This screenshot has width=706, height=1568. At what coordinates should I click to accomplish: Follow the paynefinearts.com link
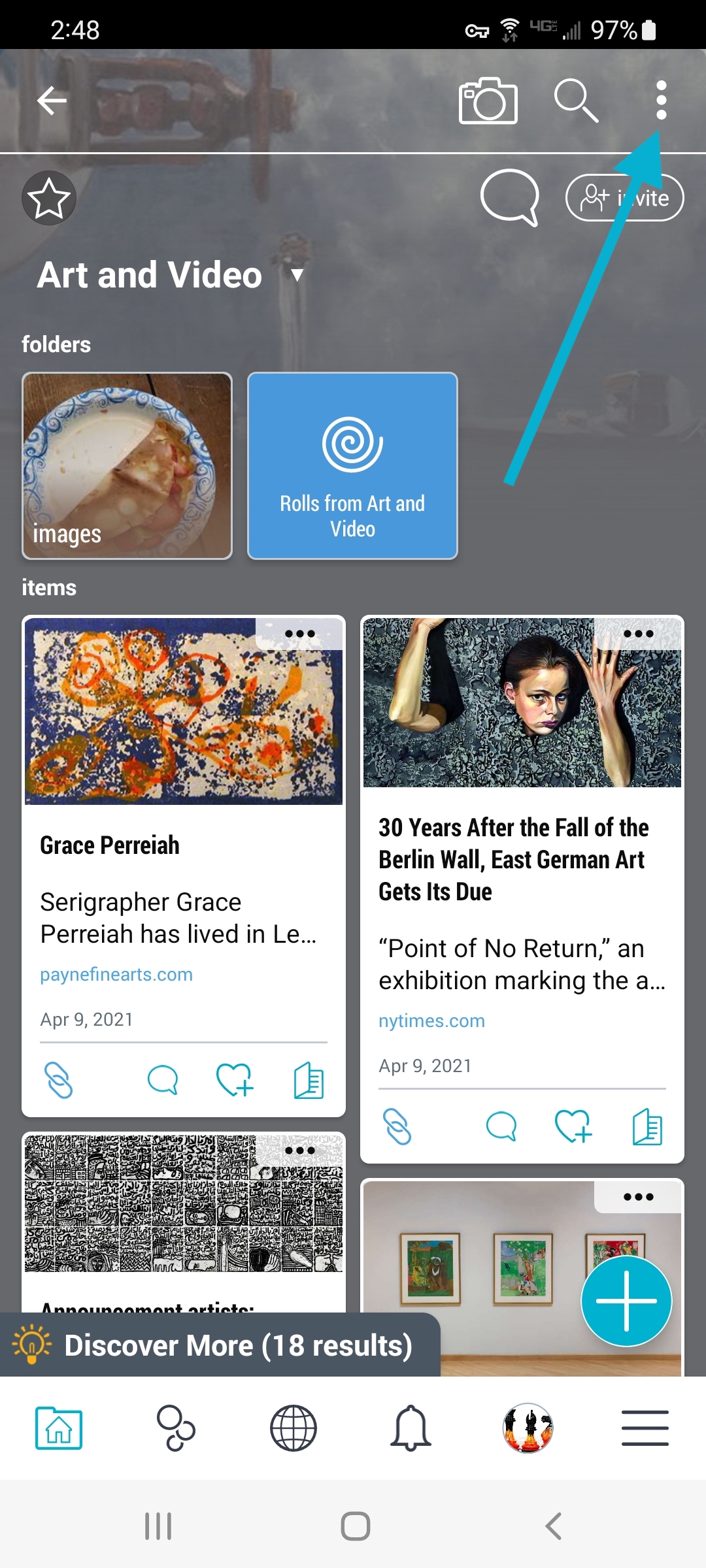click(x=116, y=974)
